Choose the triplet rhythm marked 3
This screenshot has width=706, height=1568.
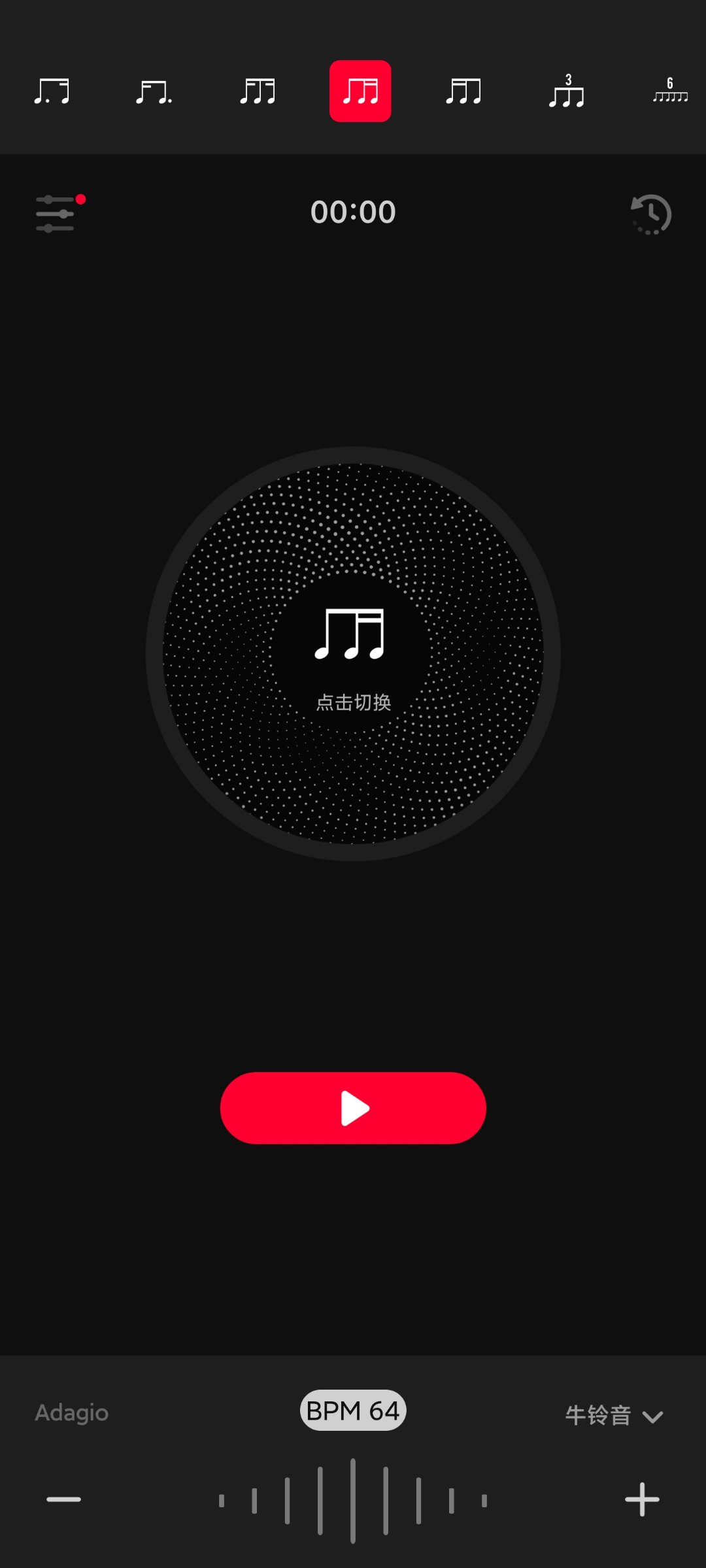(x=567, y=91)
